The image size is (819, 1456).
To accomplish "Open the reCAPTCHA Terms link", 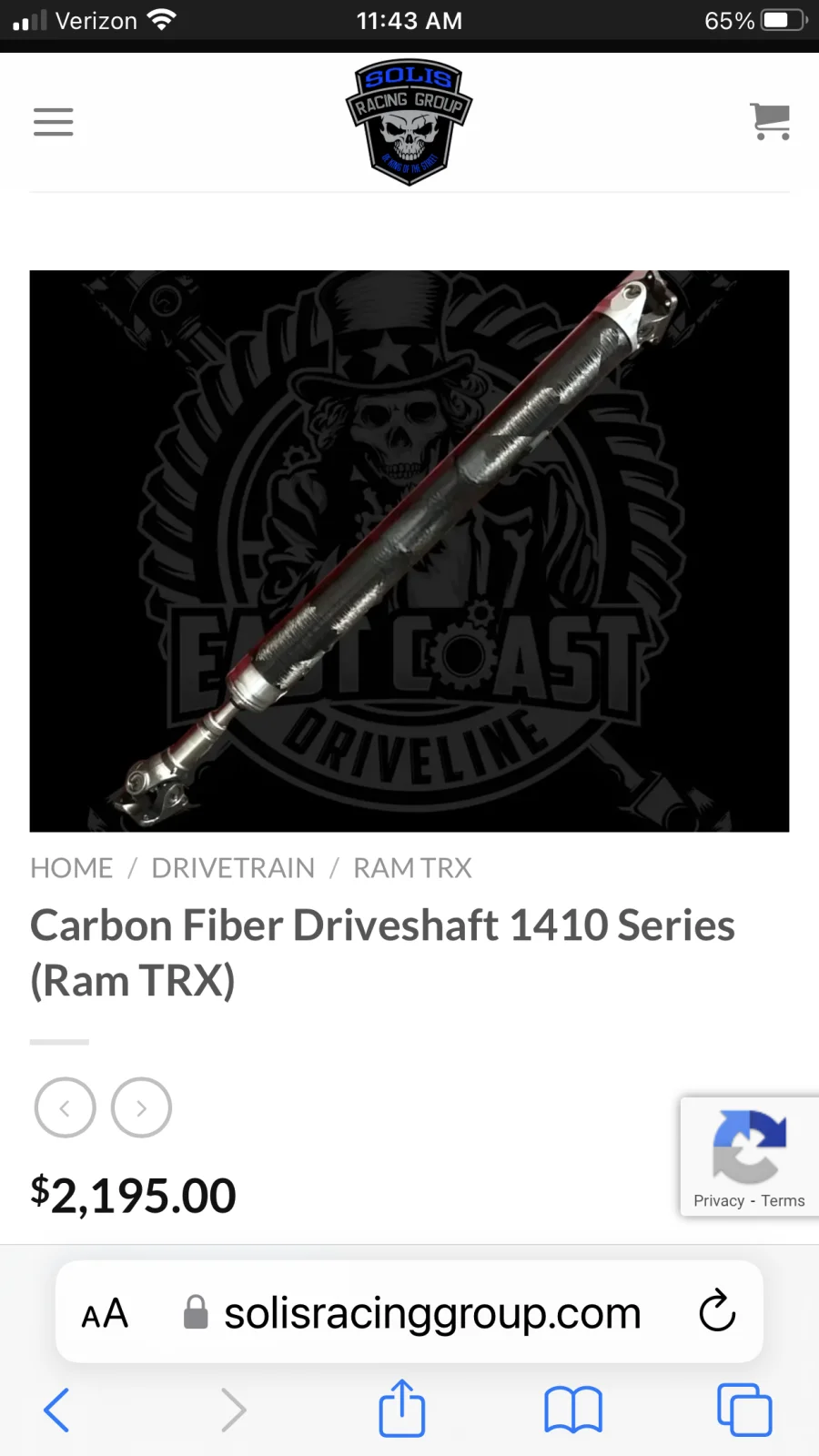I will (x=783, y=1200).
